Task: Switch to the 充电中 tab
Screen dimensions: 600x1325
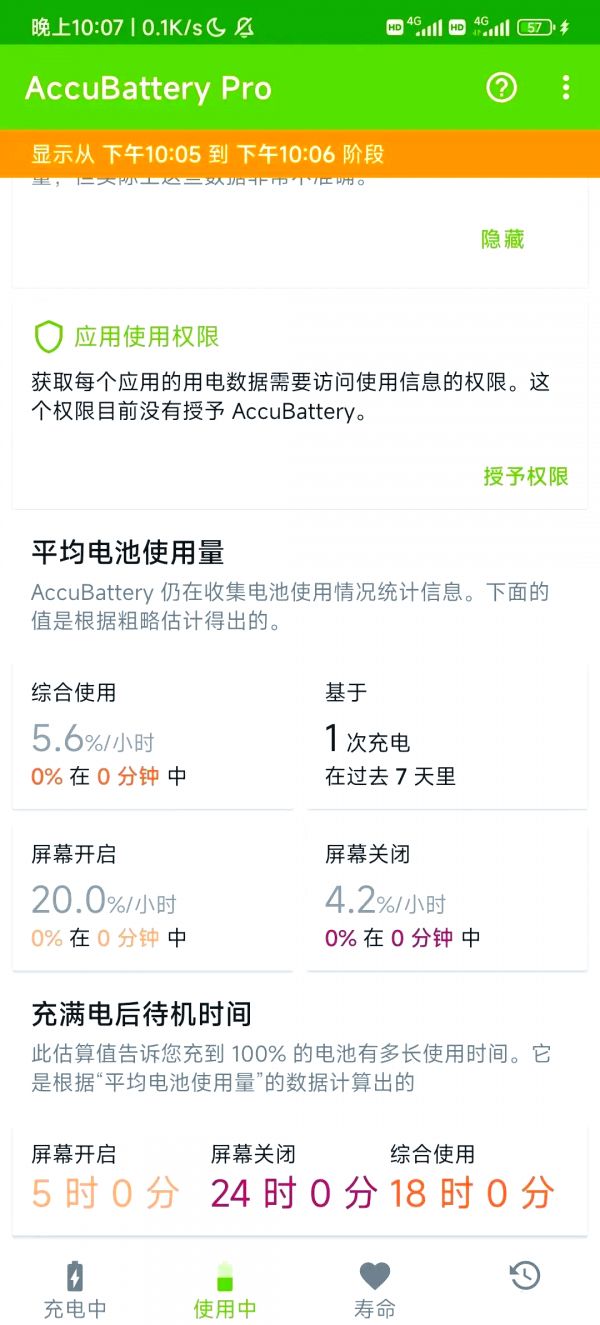Action: tap(75, 1289)
